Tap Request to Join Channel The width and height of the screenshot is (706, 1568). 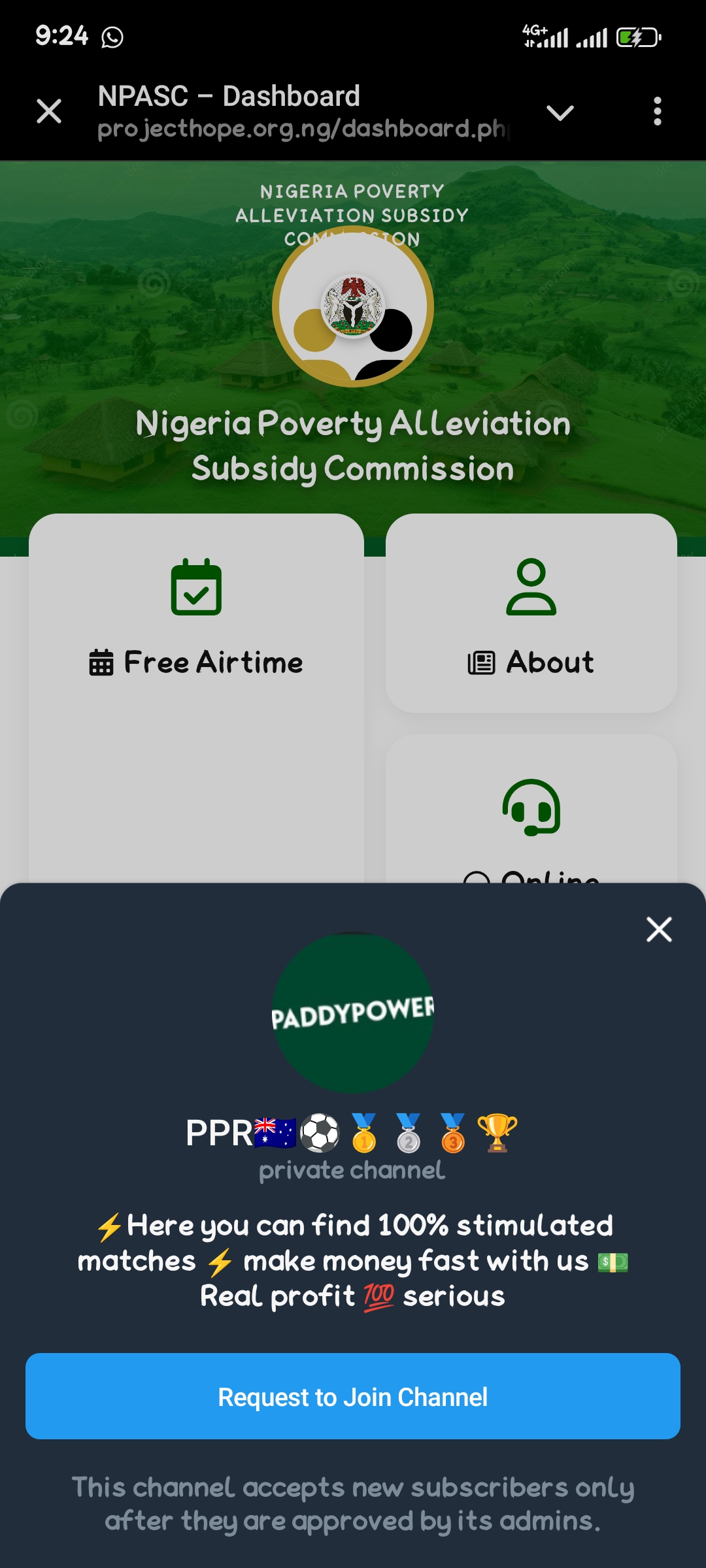(353, 1397)
